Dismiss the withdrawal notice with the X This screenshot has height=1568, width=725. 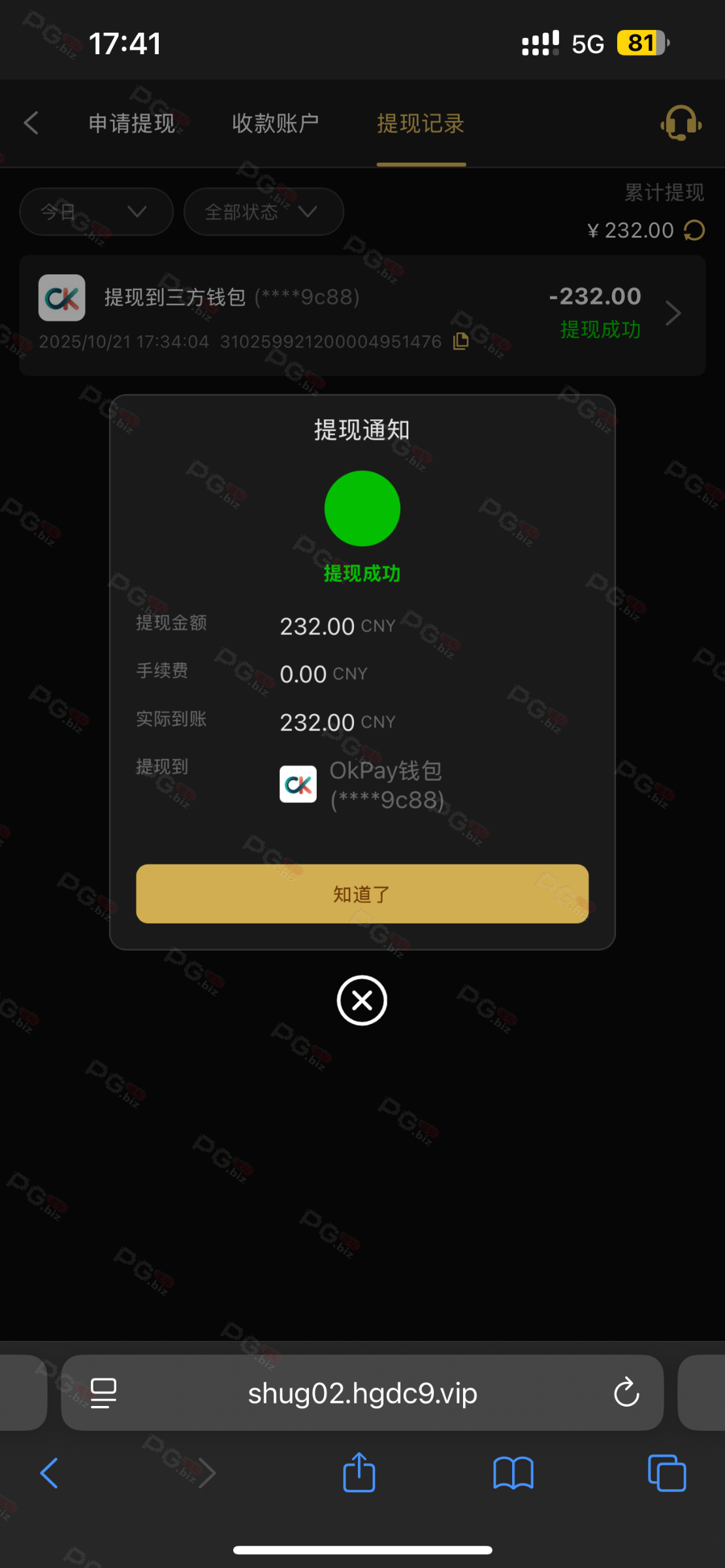click(362, 1000)
